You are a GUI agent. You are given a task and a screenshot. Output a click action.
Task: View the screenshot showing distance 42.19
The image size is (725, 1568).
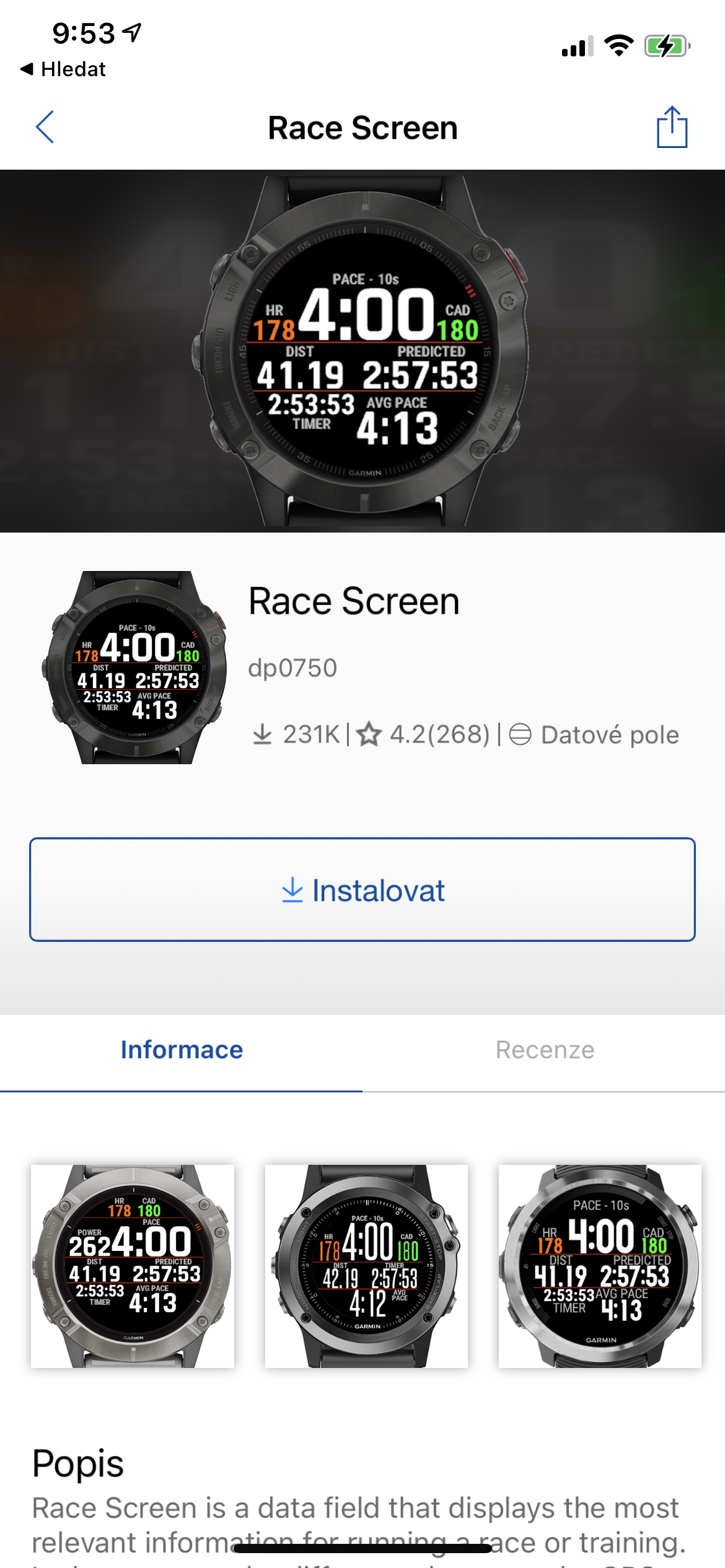point(366,1266)
